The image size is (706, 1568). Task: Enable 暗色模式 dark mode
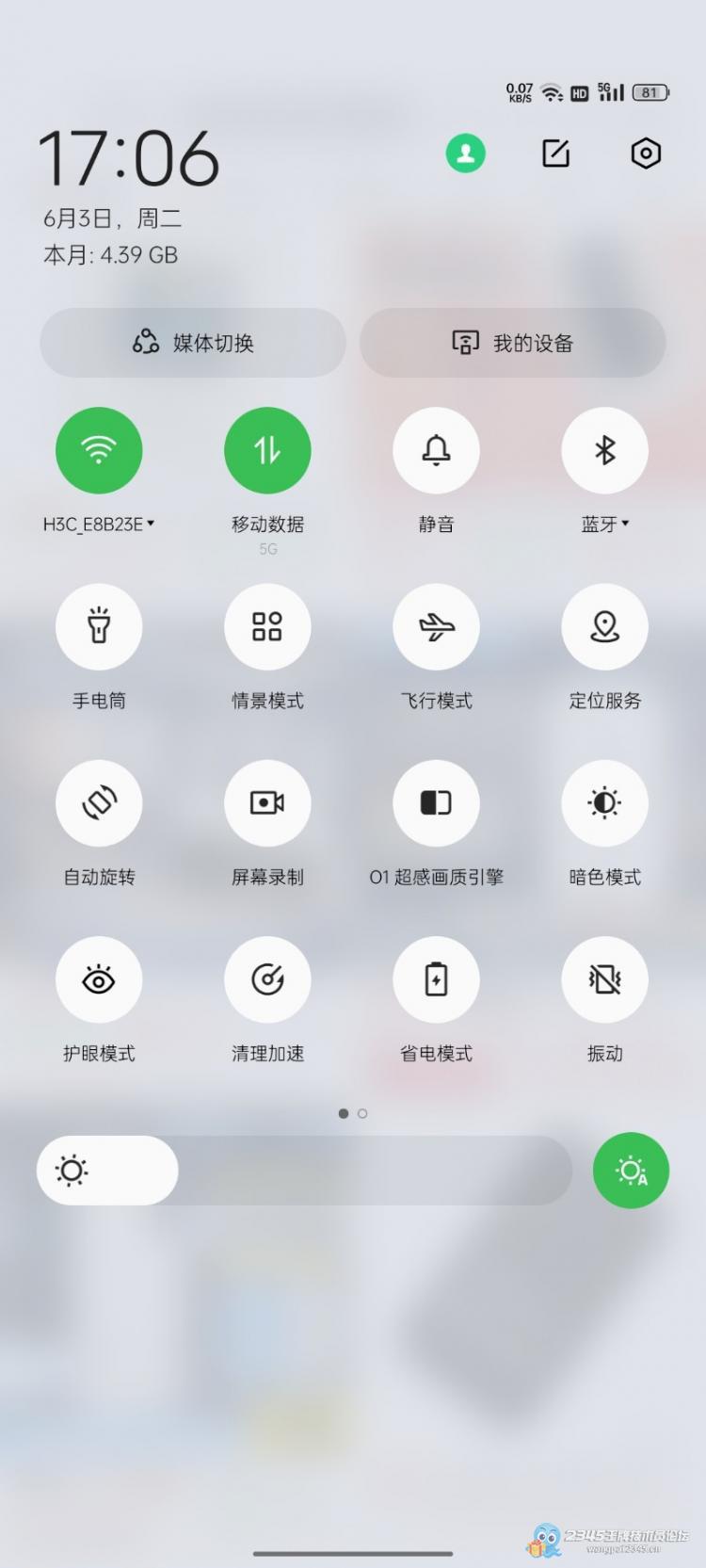[604, 802]
